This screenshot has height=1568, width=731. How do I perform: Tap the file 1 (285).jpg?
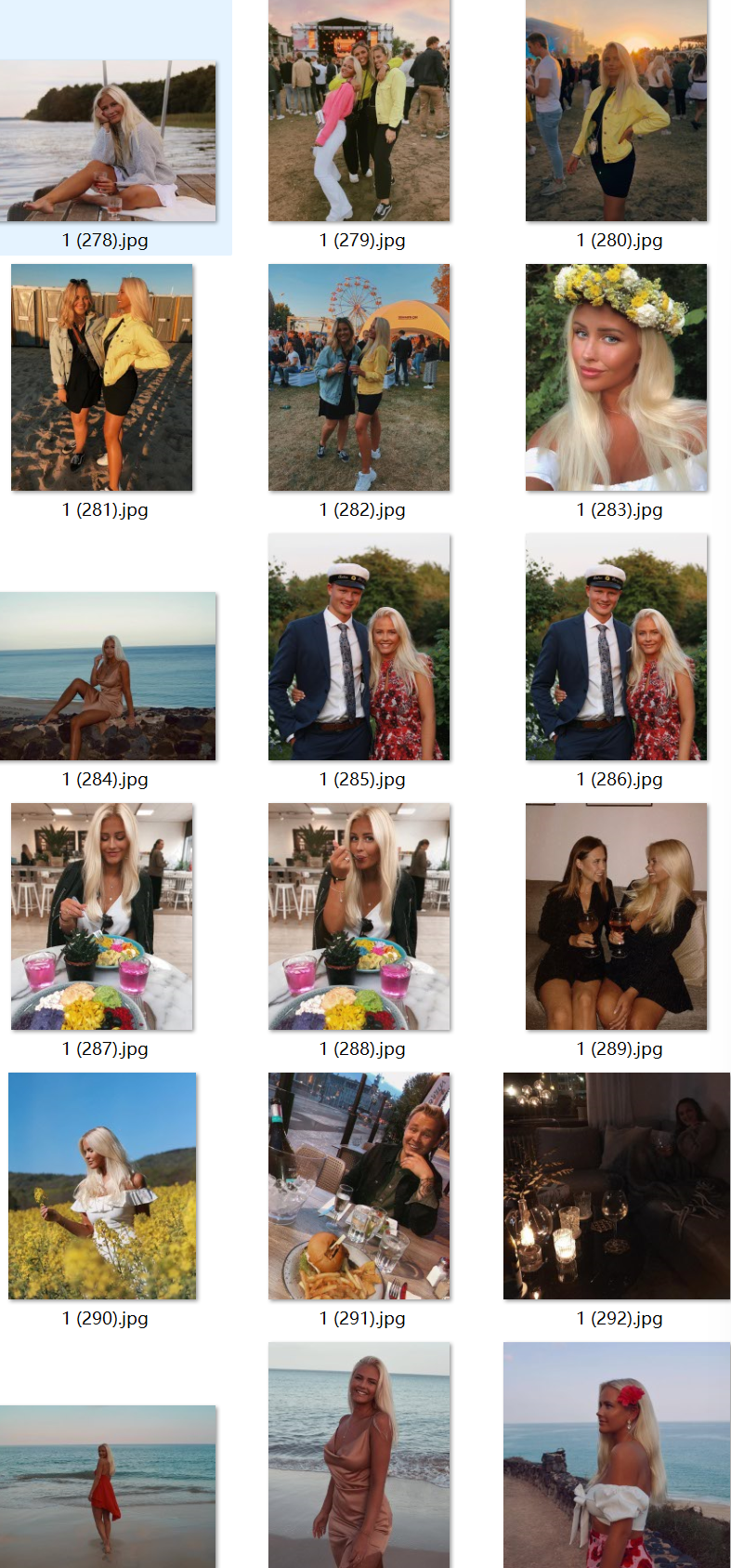point(359,647)
